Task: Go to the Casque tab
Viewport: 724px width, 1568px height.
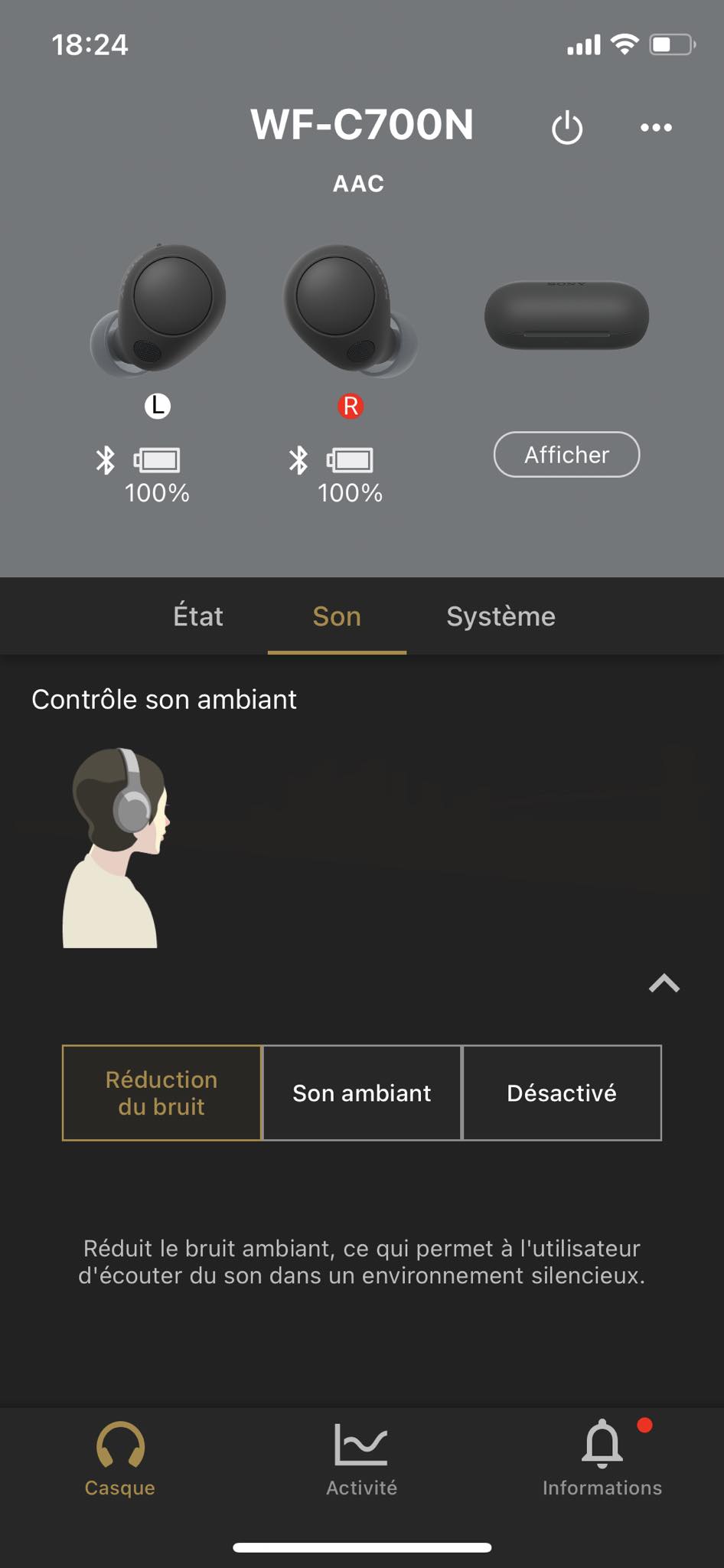Action: coord(120,1459)
